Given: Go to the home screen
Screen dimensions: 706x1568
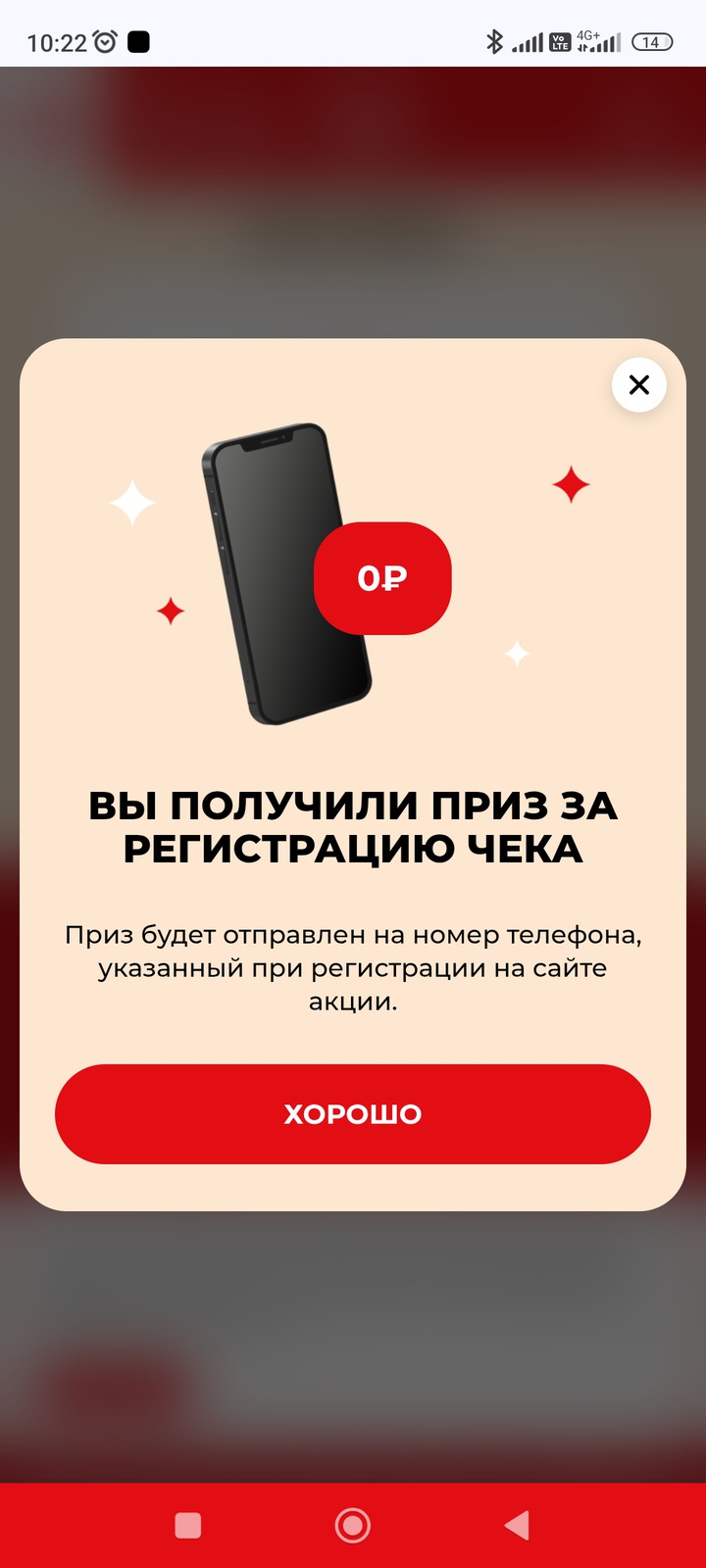Looking at the screenshot, I should (x=353, y=1525).
